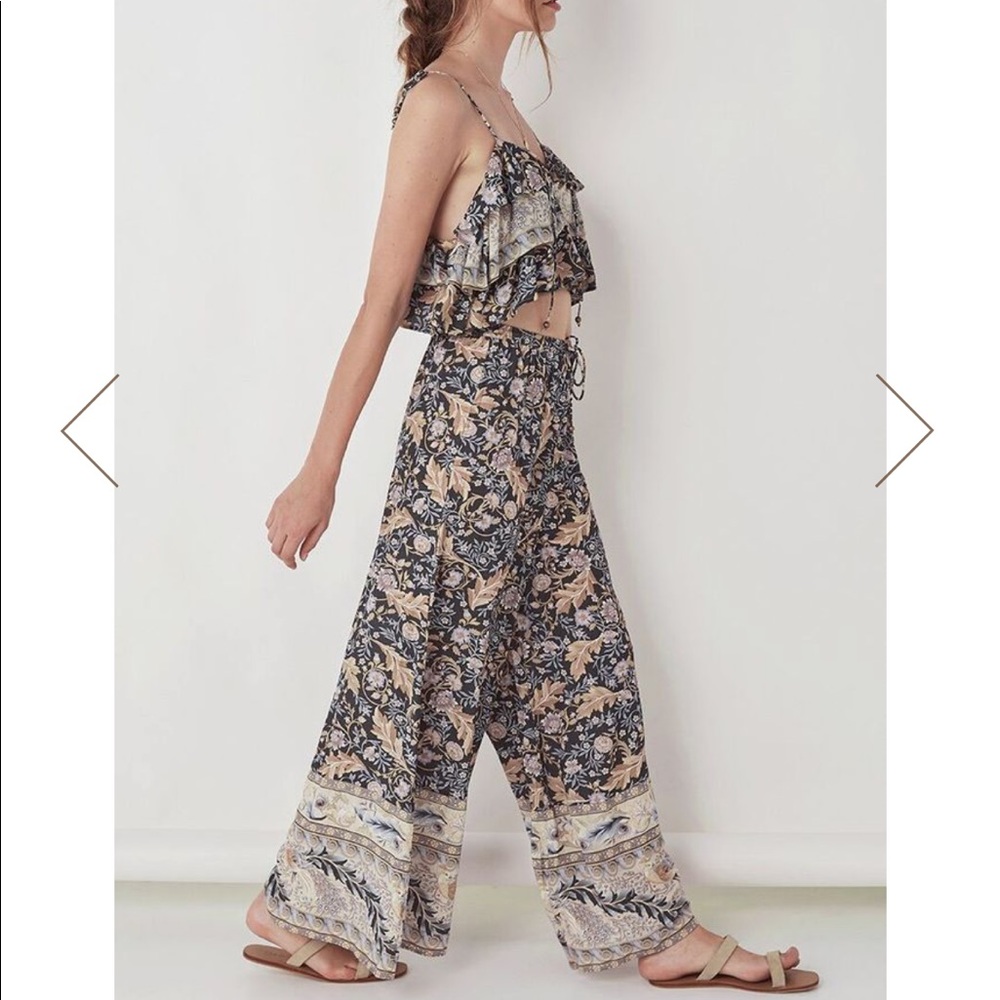Go to the previous product photo
The width and height of the screenshot is (1000, 1000).
pos(90,431)
